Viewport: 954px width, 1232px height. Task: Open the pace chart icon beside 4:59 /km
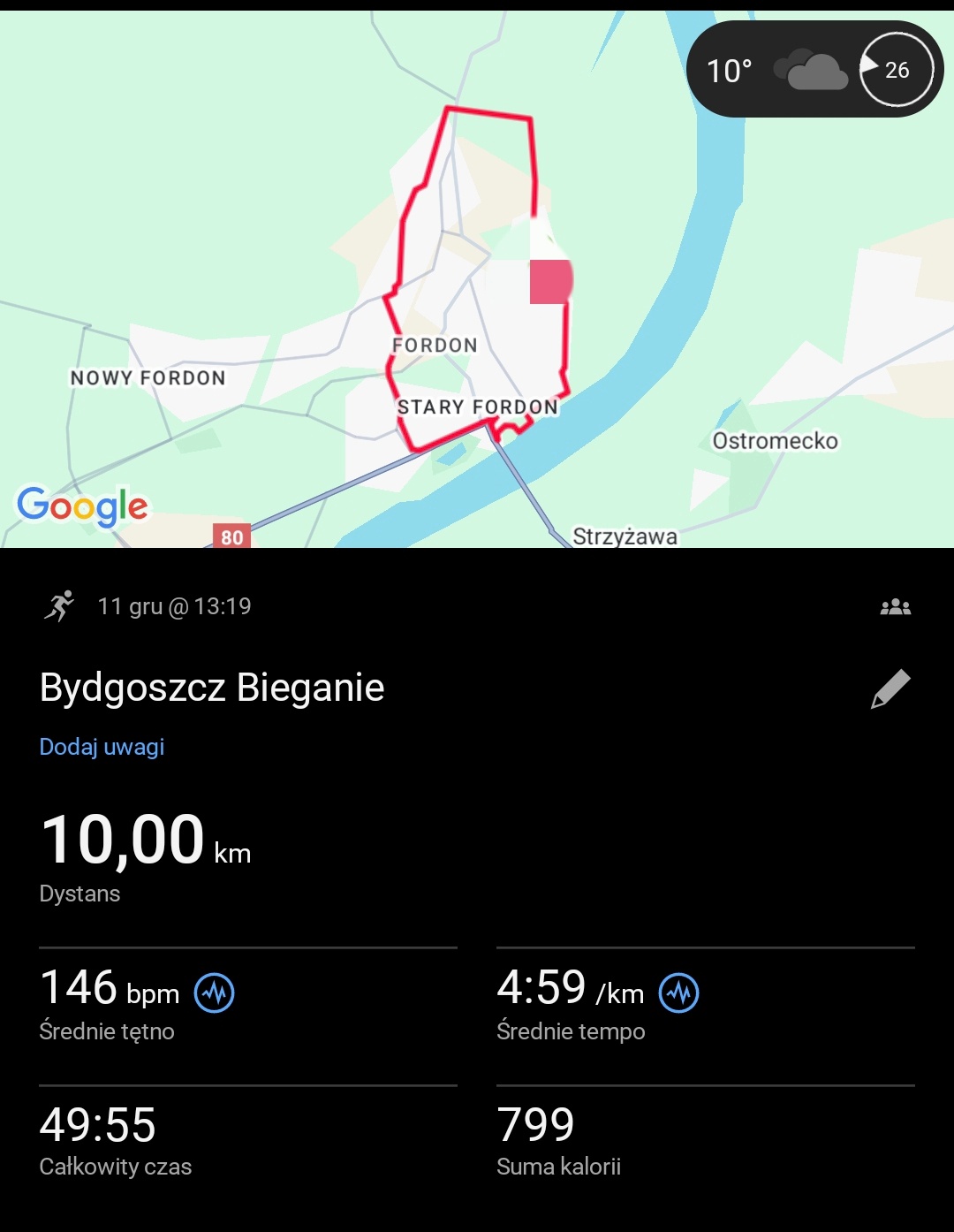[678, 992]
